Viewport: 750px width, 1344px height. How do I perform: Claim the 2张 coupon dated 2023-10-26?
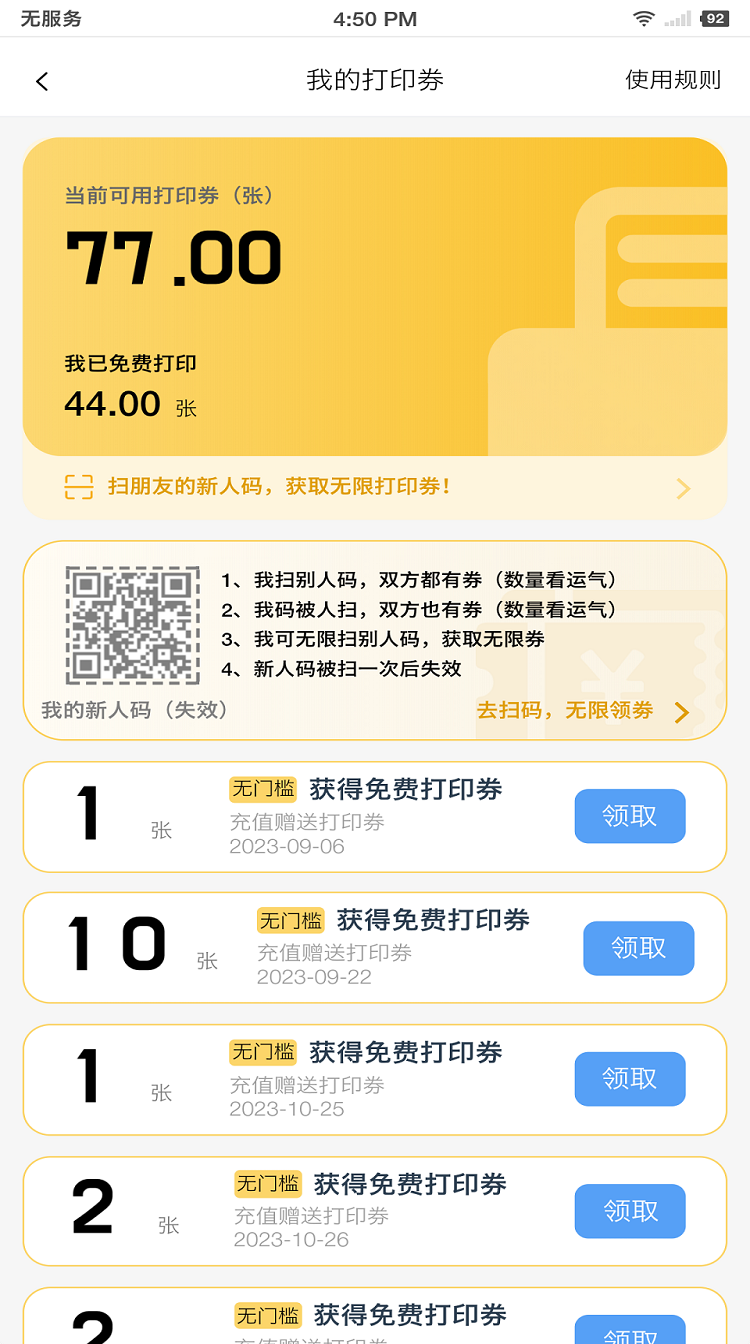630,1211
